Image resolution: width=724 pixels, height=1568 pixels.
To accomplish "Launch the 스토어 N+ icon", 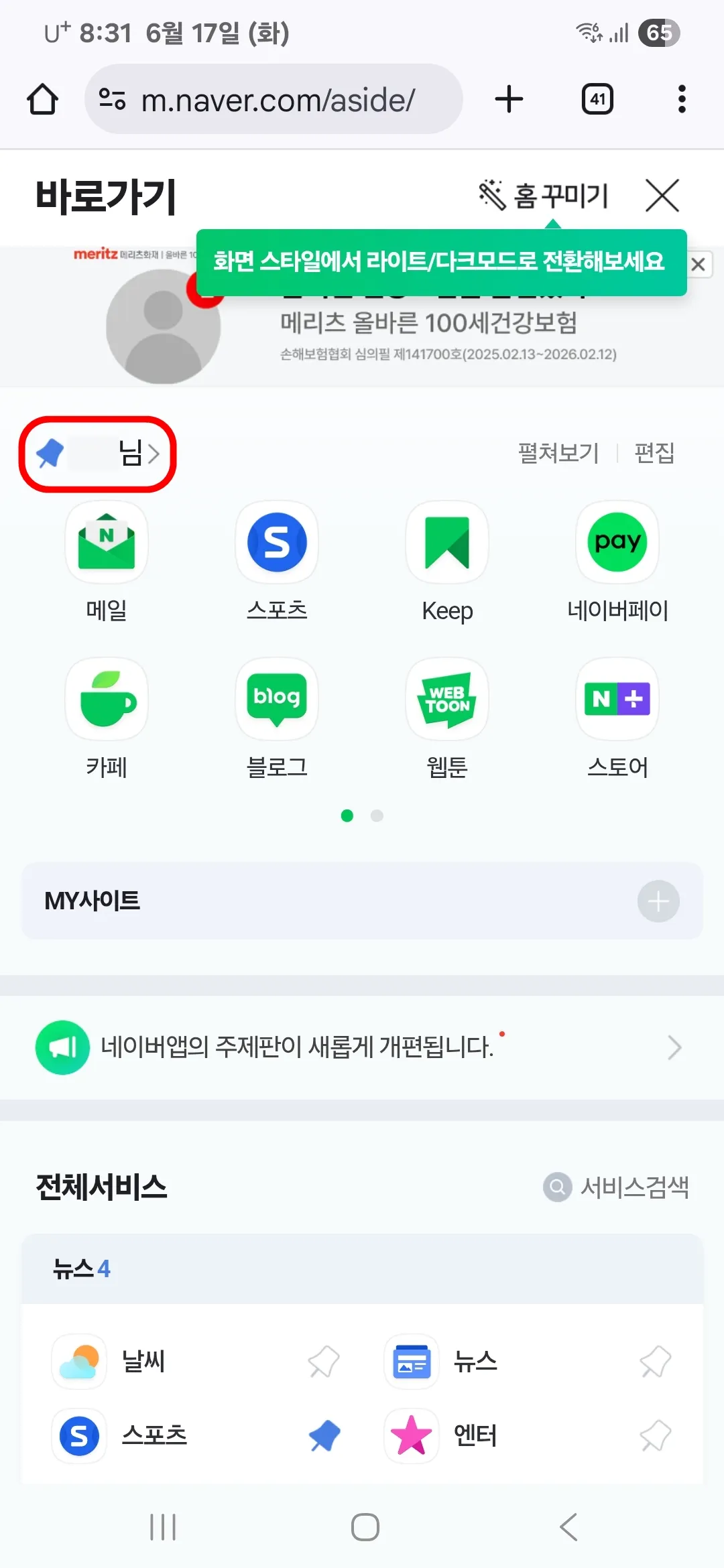I will click(x=617, y=700).
